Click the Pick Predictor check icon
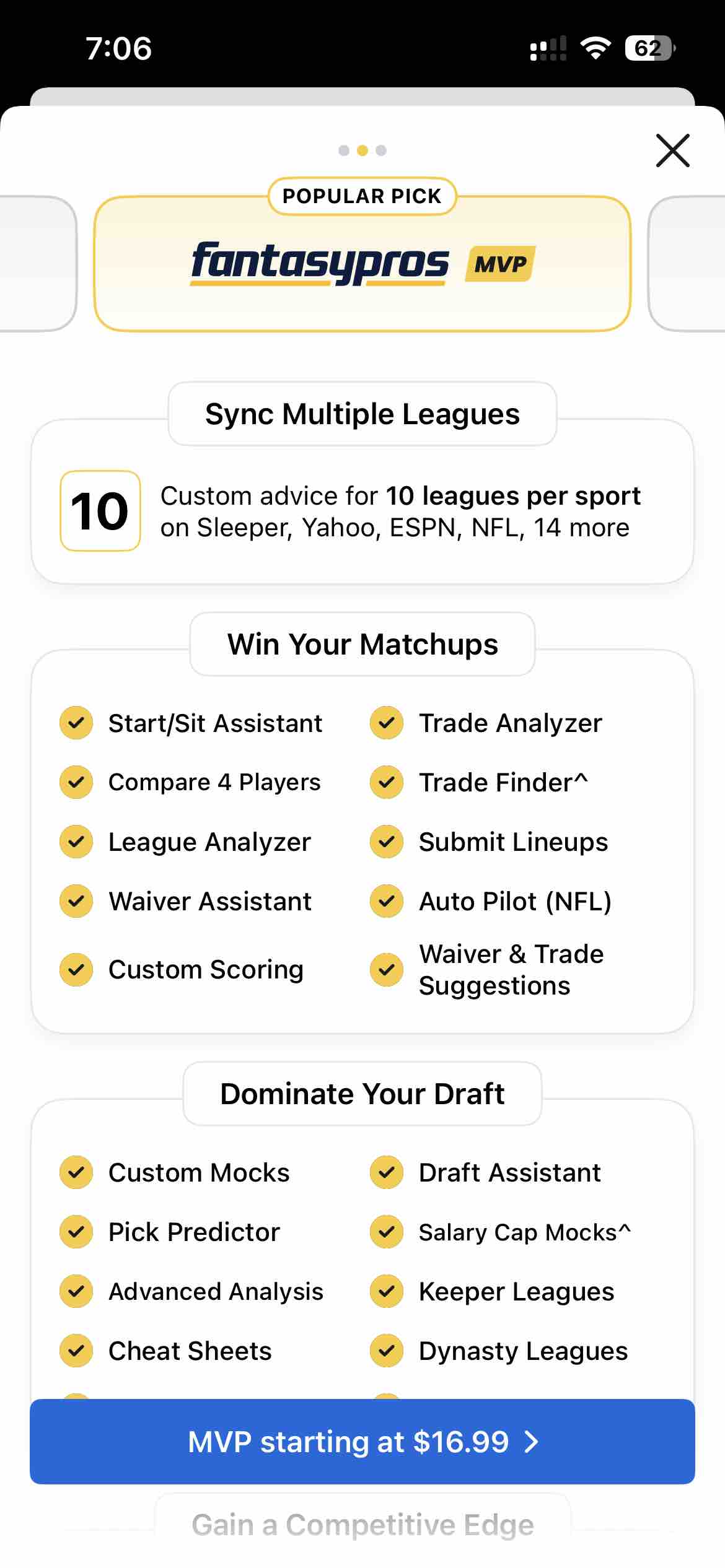The width and height of the screenshot is (725, 1568). click(76, 1232)
